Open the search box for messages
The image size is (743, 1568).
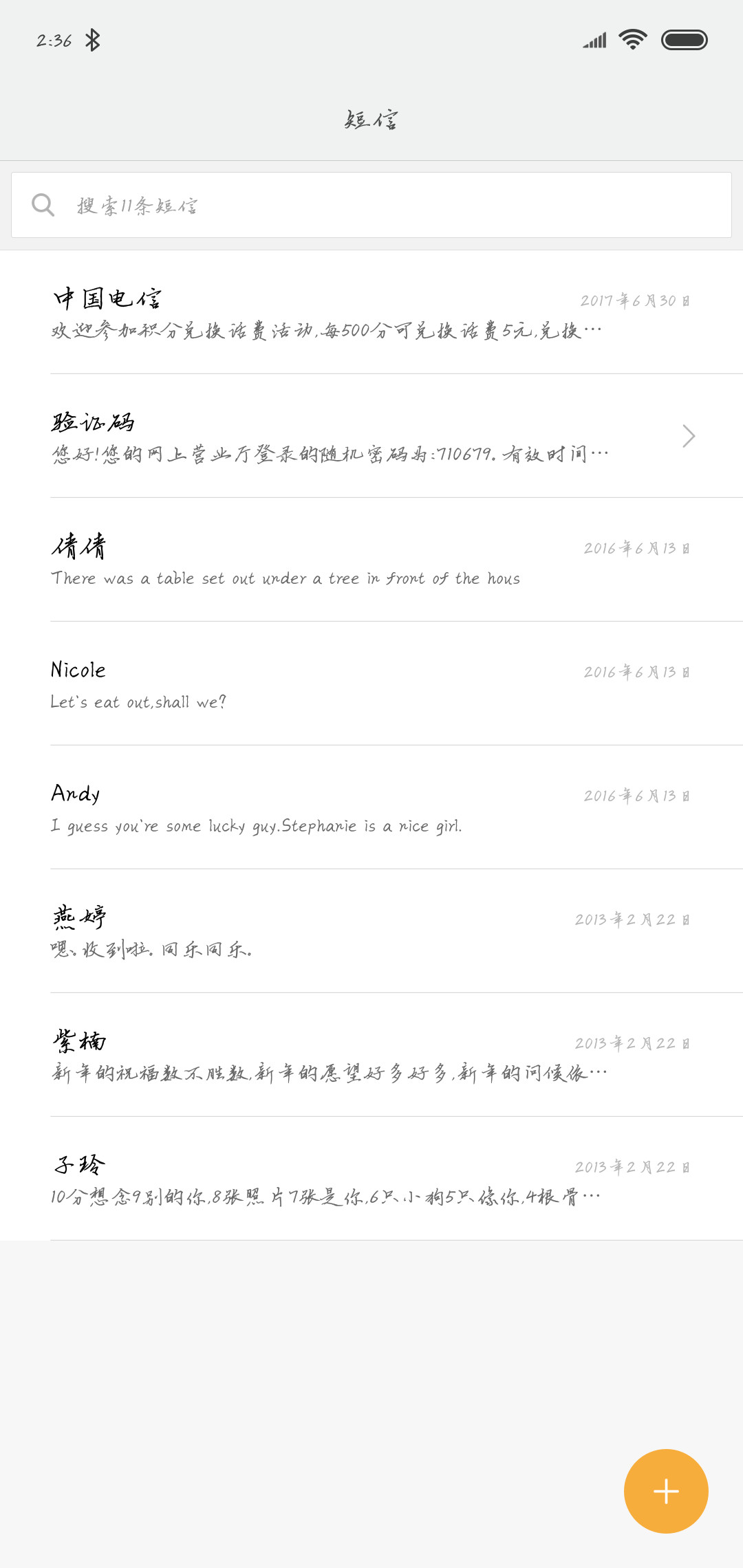(x=371, y=205)
